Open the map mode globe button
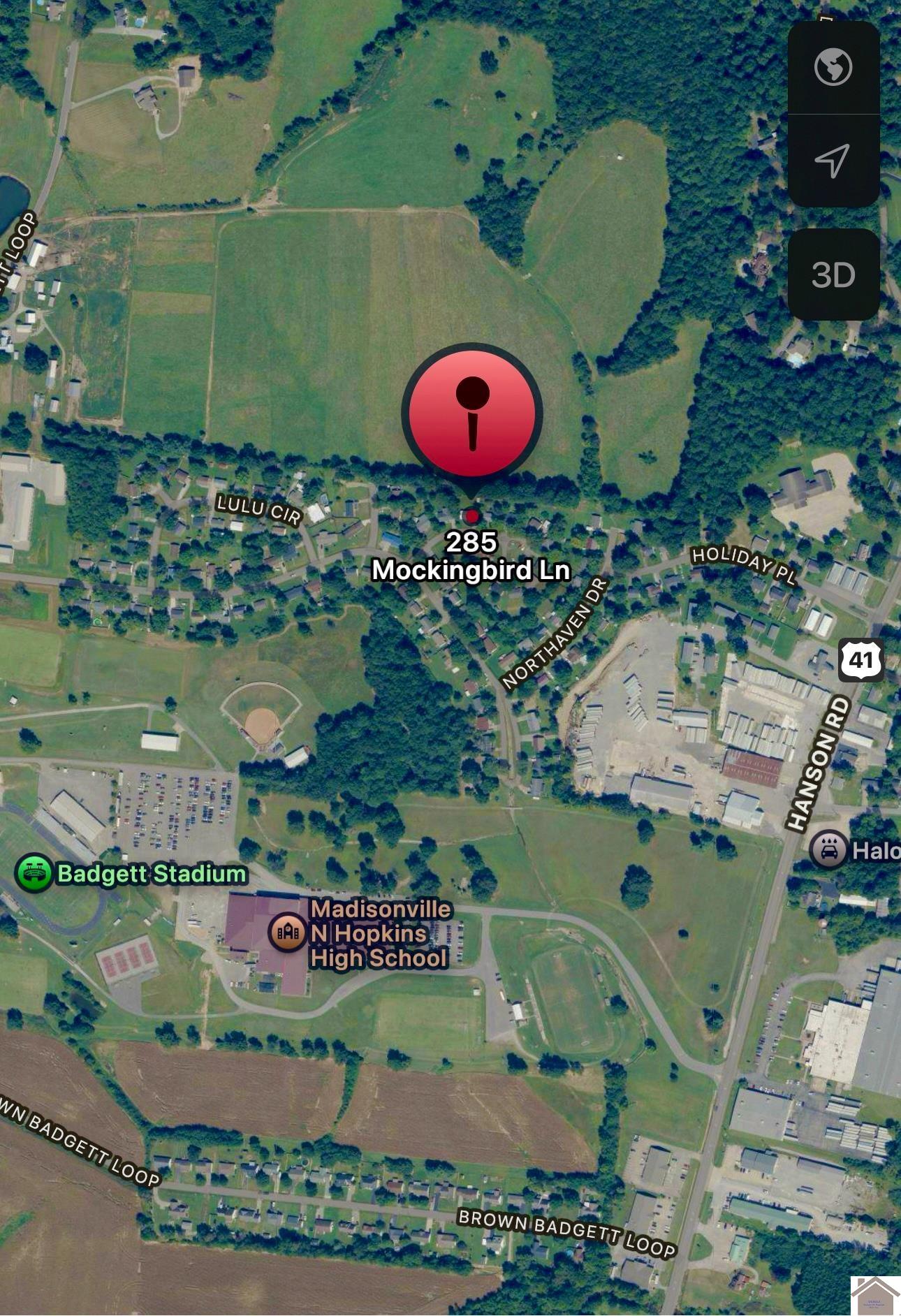Image resolution: width=901 pixels, height=1316 pixels. (x=833, y=67)
